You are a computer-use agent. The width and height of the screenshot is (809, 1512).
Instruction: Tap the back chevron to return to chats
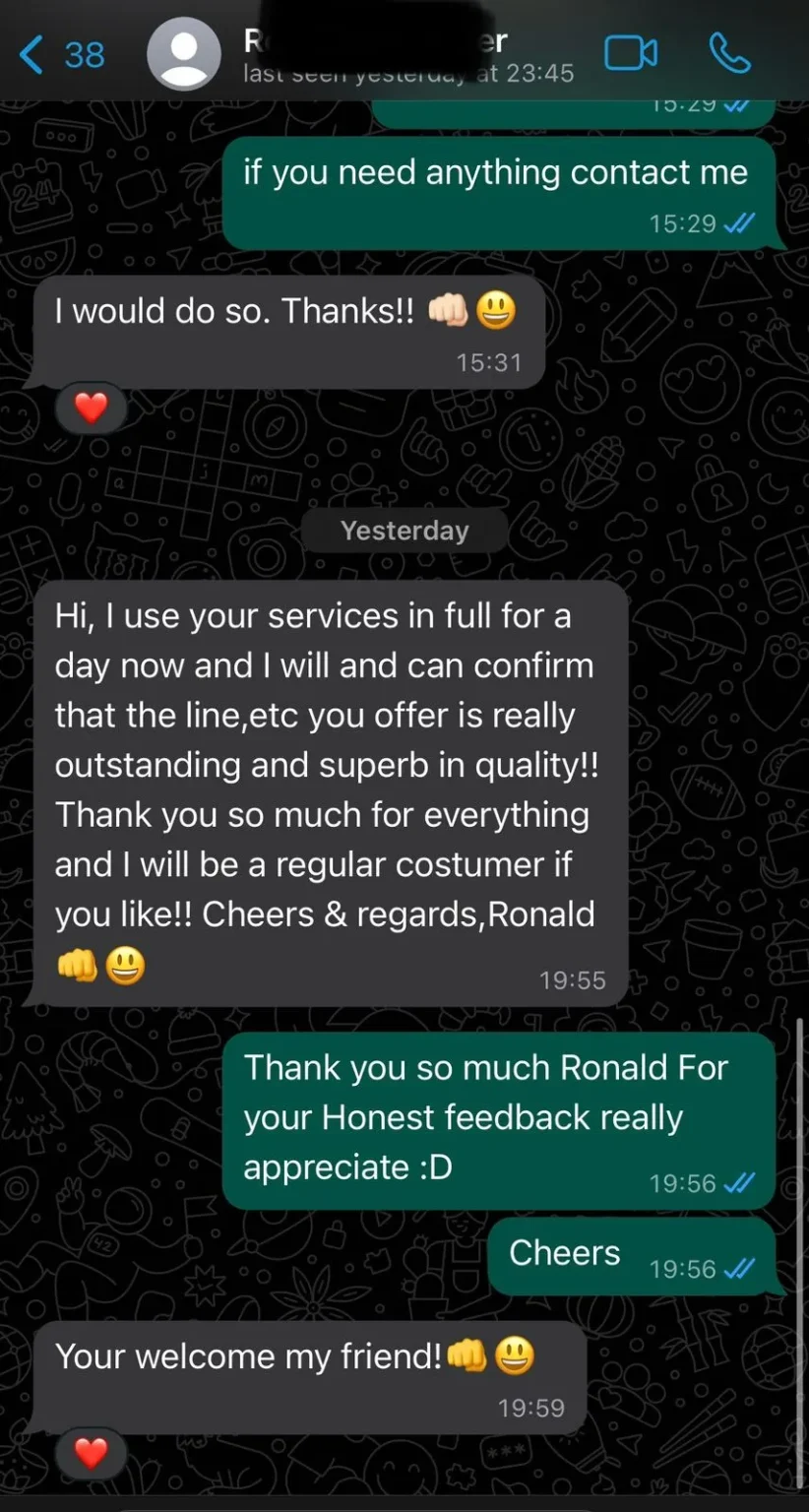click(30, 54)
